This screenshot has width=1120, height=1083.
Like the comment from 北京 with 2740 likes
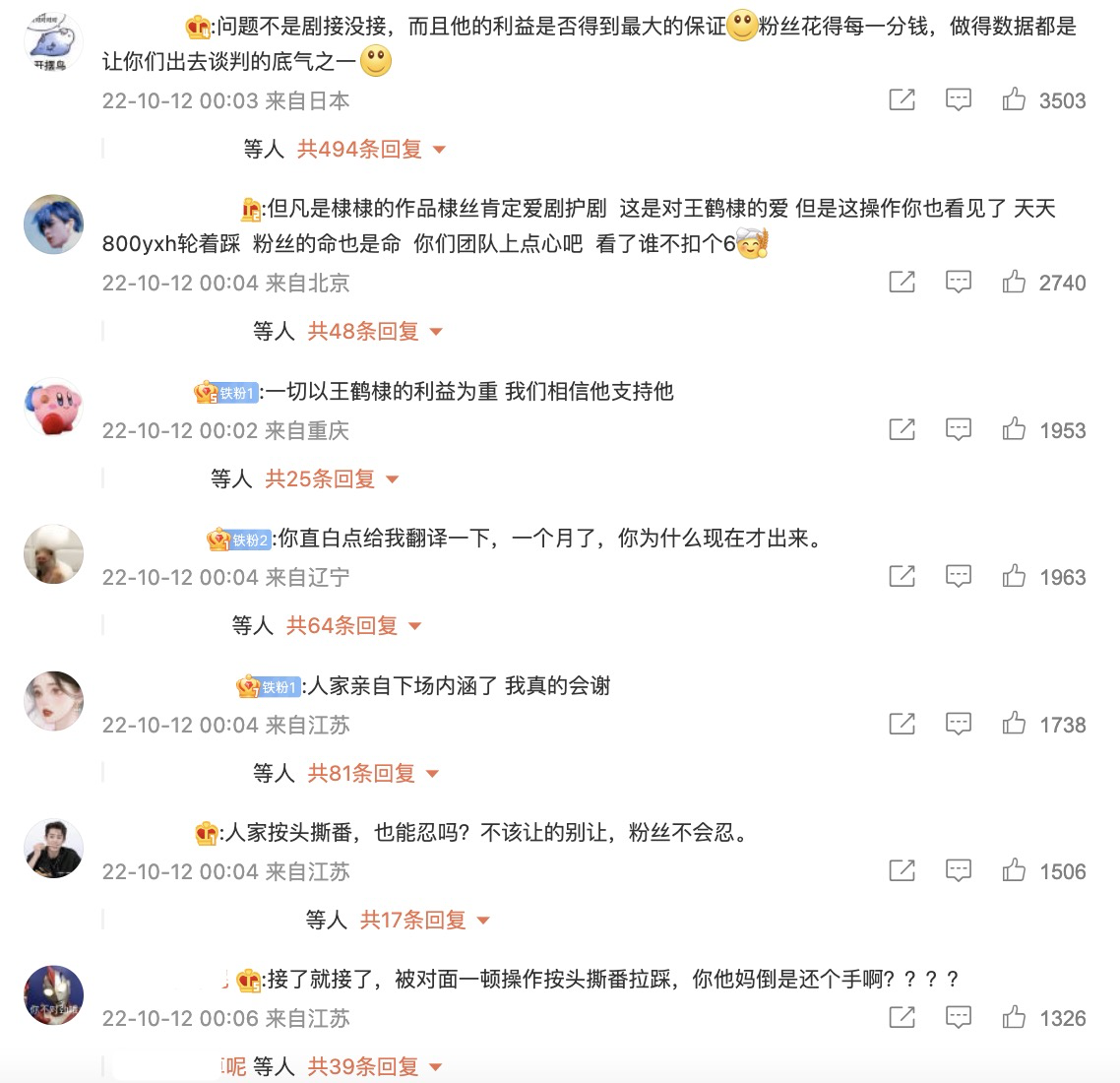point(1014,283)
